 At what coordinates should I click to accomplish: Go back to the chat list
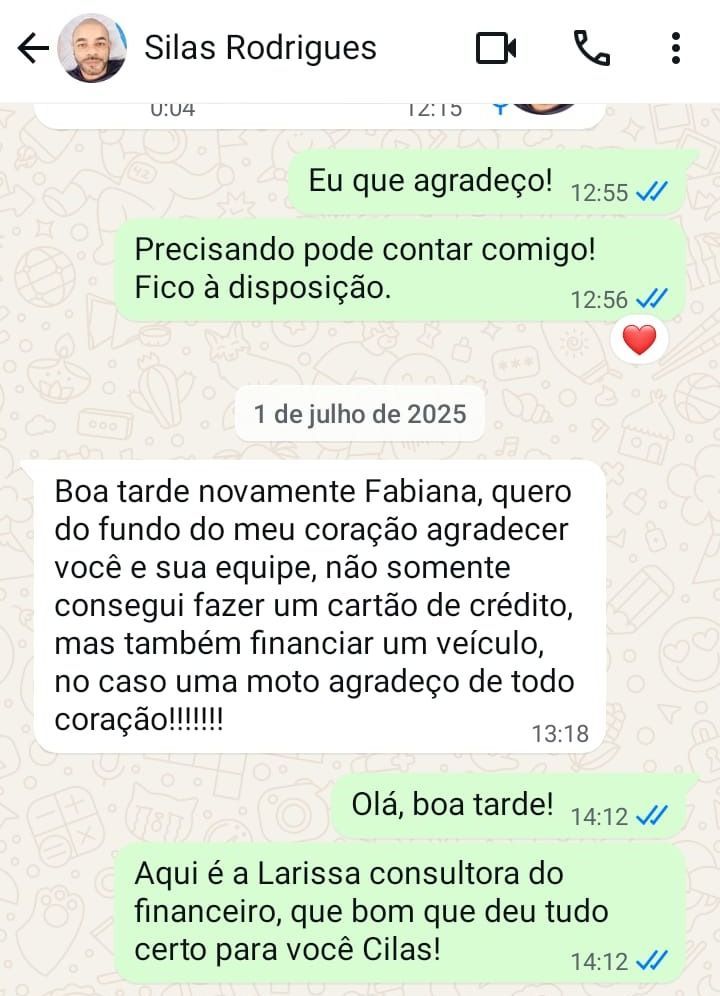(32, 48)
